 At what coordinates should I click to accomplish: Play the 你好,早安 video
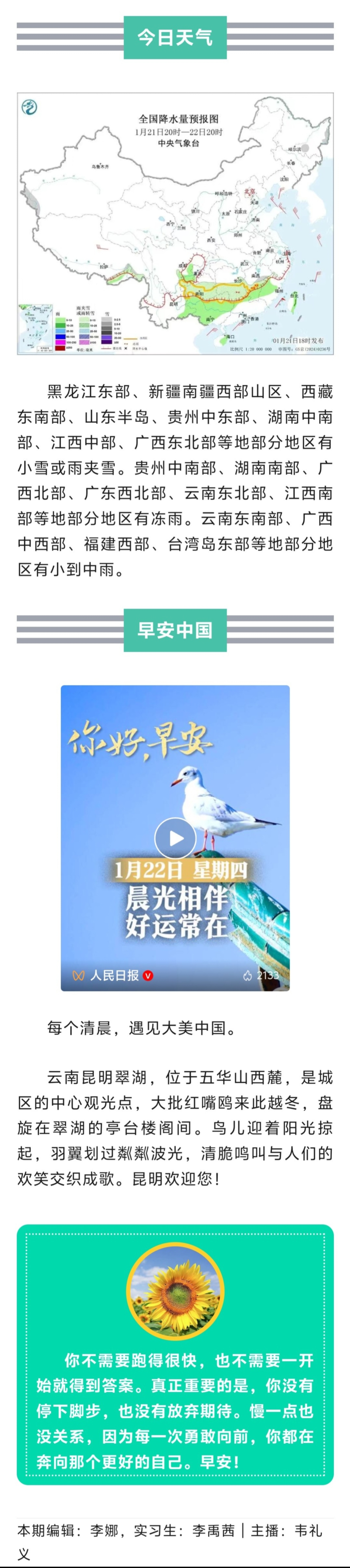click(x=175, y=838)
